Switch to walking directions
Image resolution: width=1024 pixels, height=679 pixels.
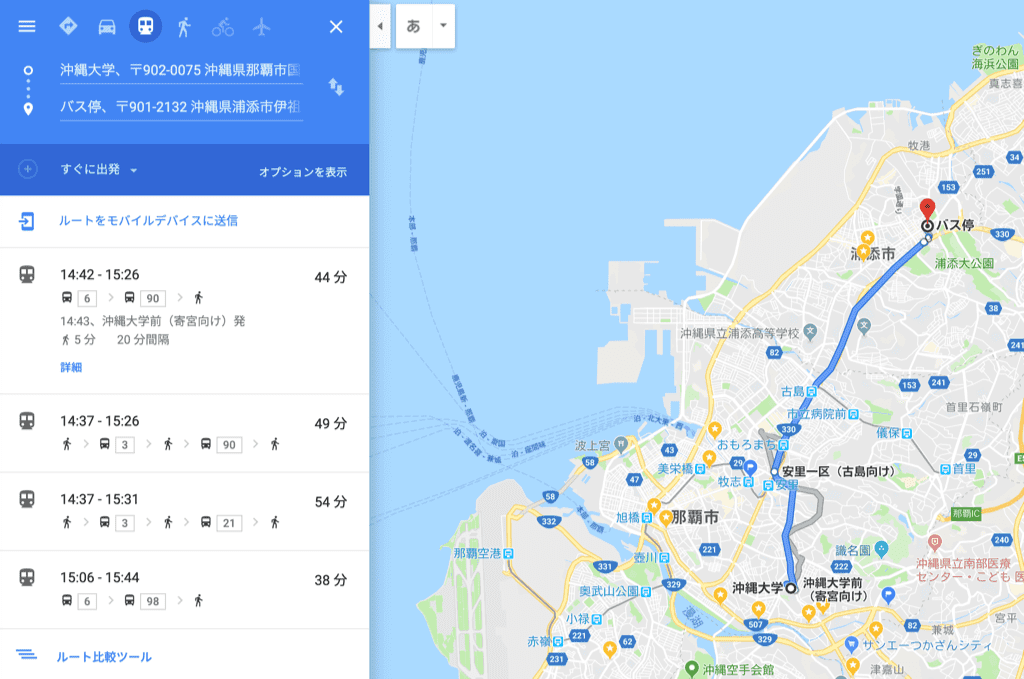click(184, 27)
